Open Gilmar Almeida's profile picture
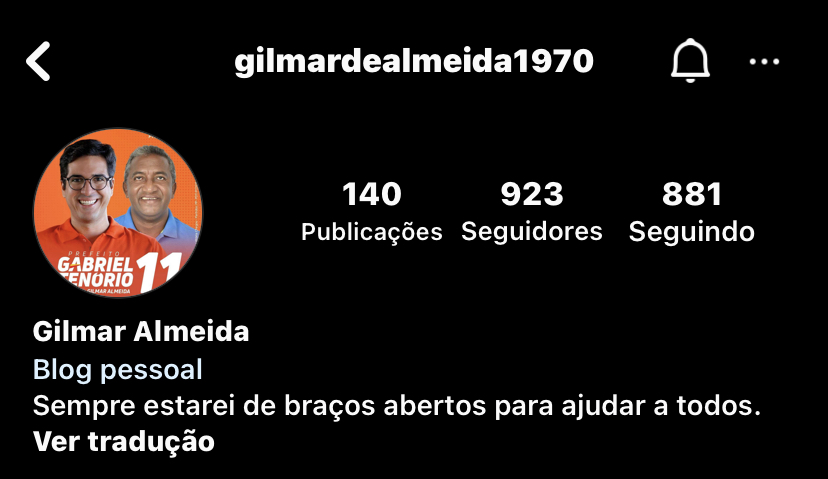Viewport: 828px width, 479px height. click(117, 212)
